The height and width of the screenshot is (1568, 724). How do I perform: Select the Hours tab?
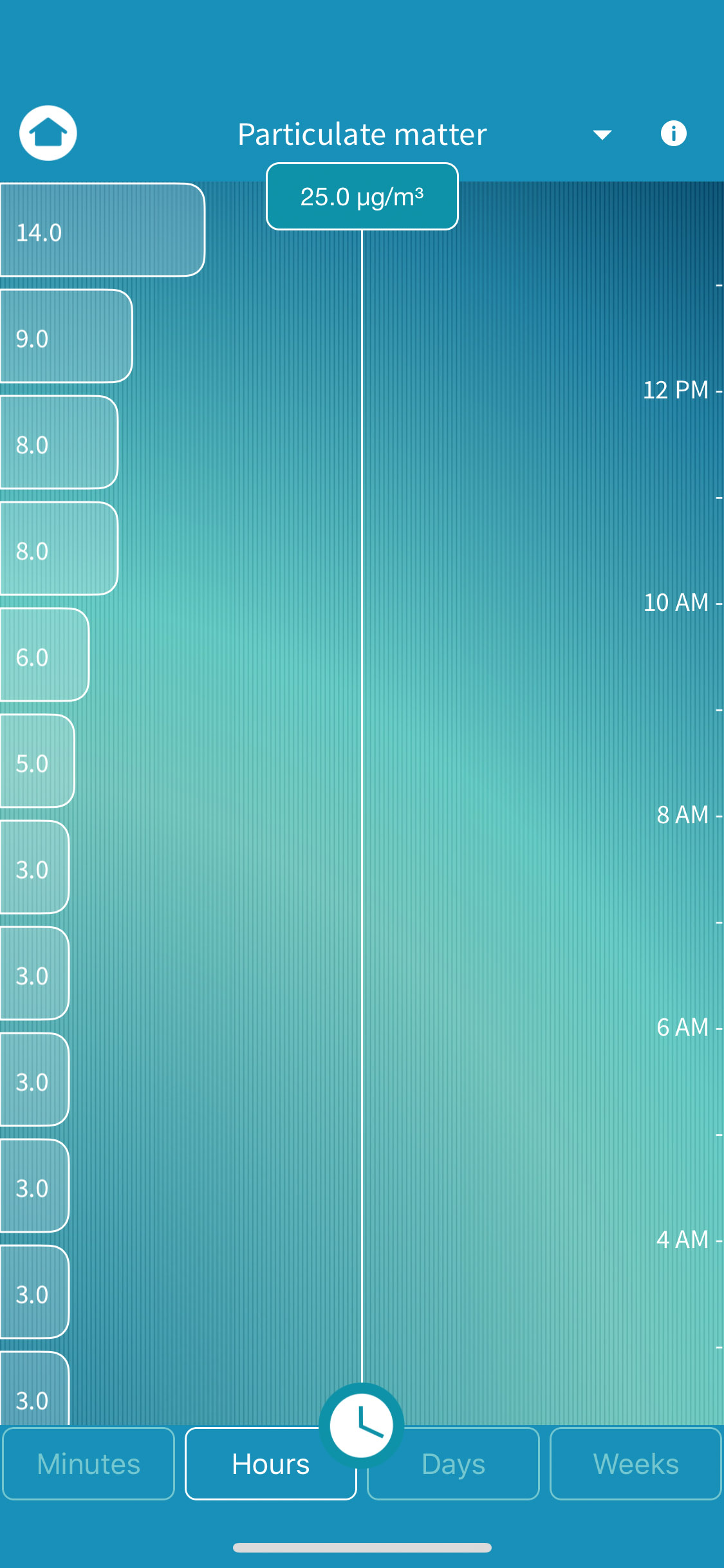[271, 1464]
